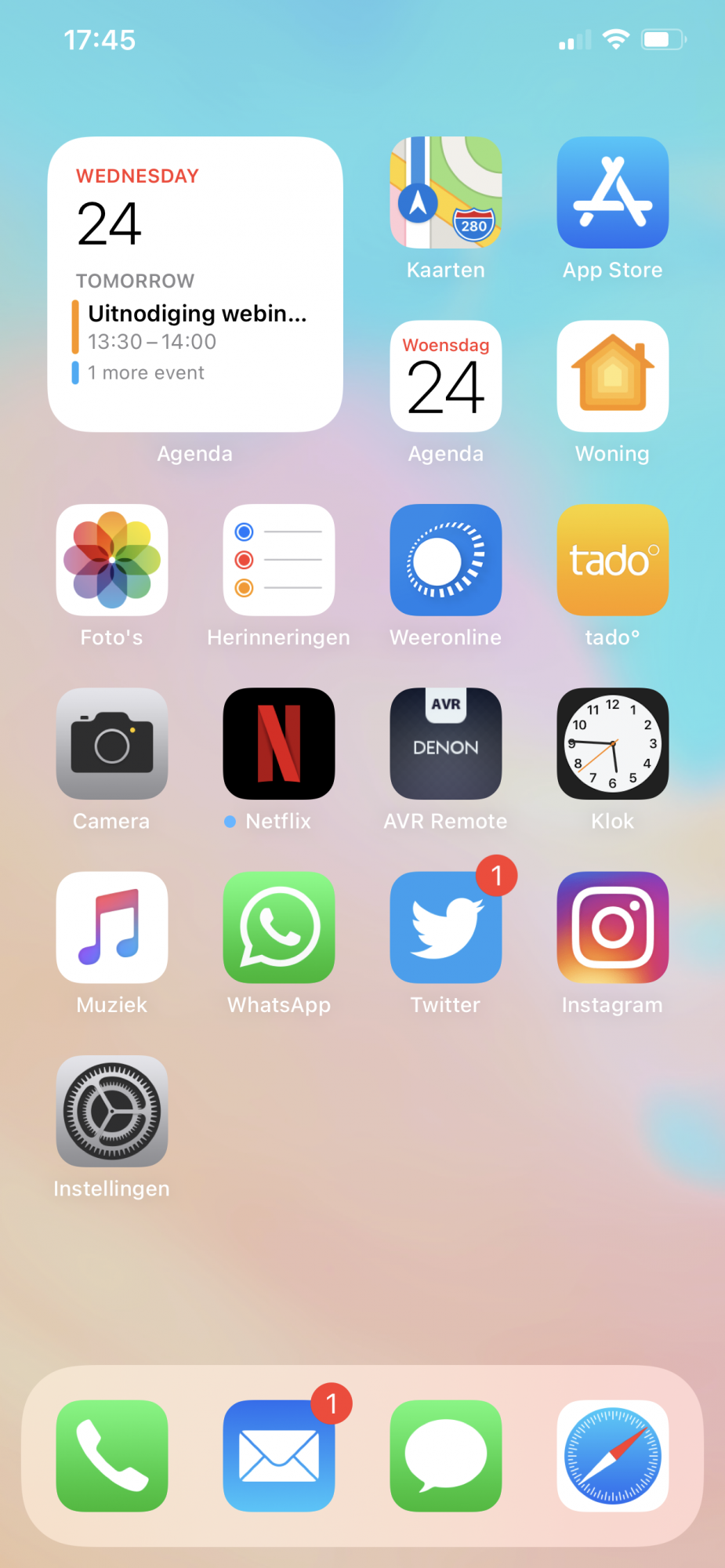Launch Instagram
Viewport: 725px width, 1568px height.
point(612,927)
